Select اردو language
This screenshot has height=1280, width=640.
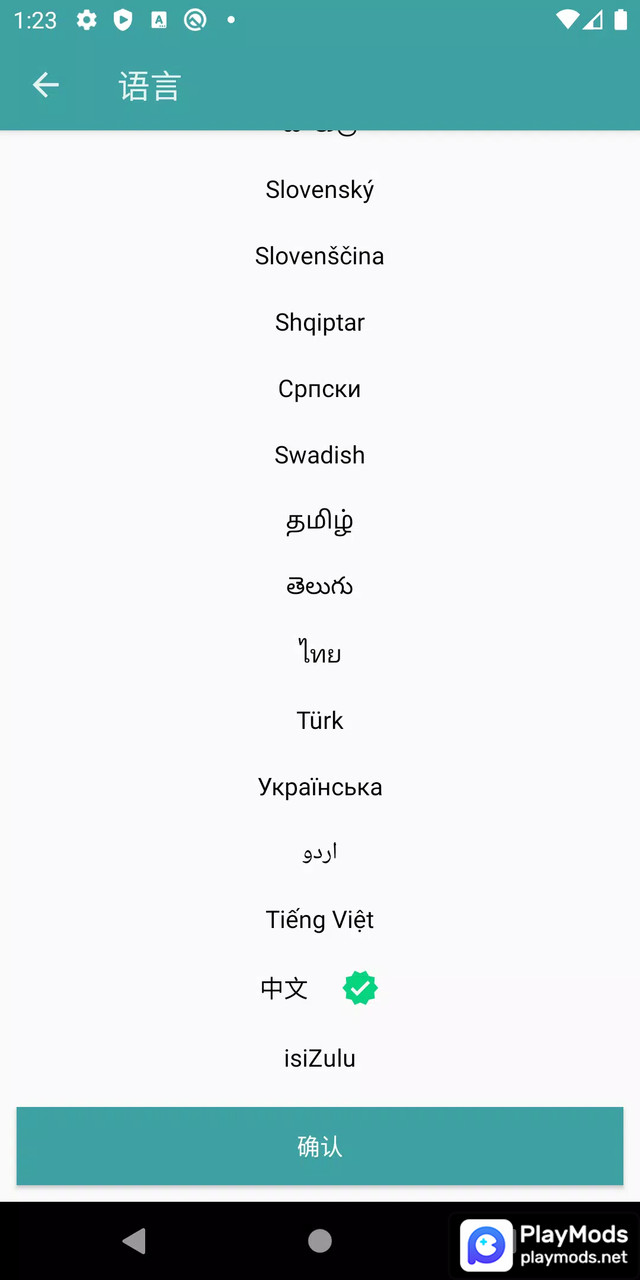coord(320,853)
